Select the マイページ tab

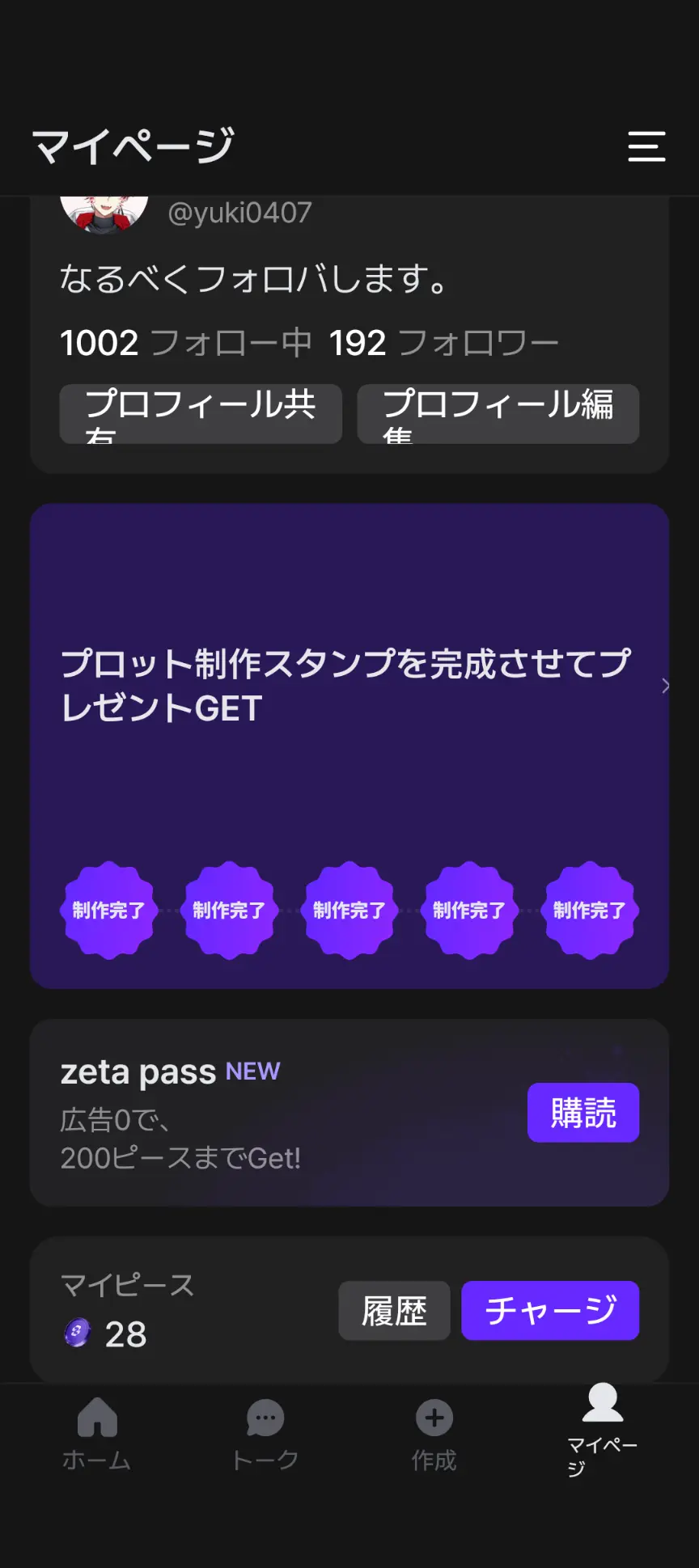603,1430
